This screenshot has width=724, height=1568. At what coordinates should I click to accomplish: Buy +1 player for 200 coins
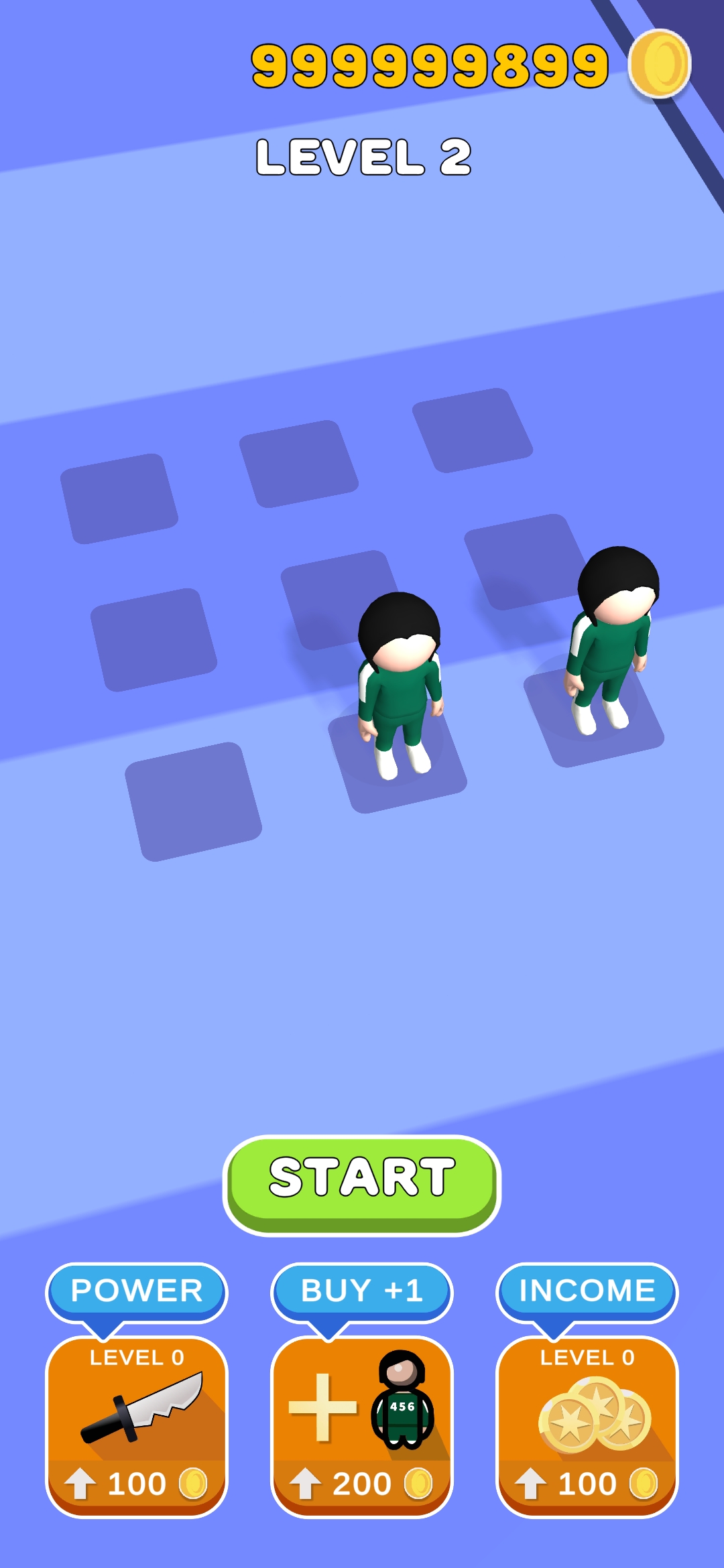coord(362,1426)
